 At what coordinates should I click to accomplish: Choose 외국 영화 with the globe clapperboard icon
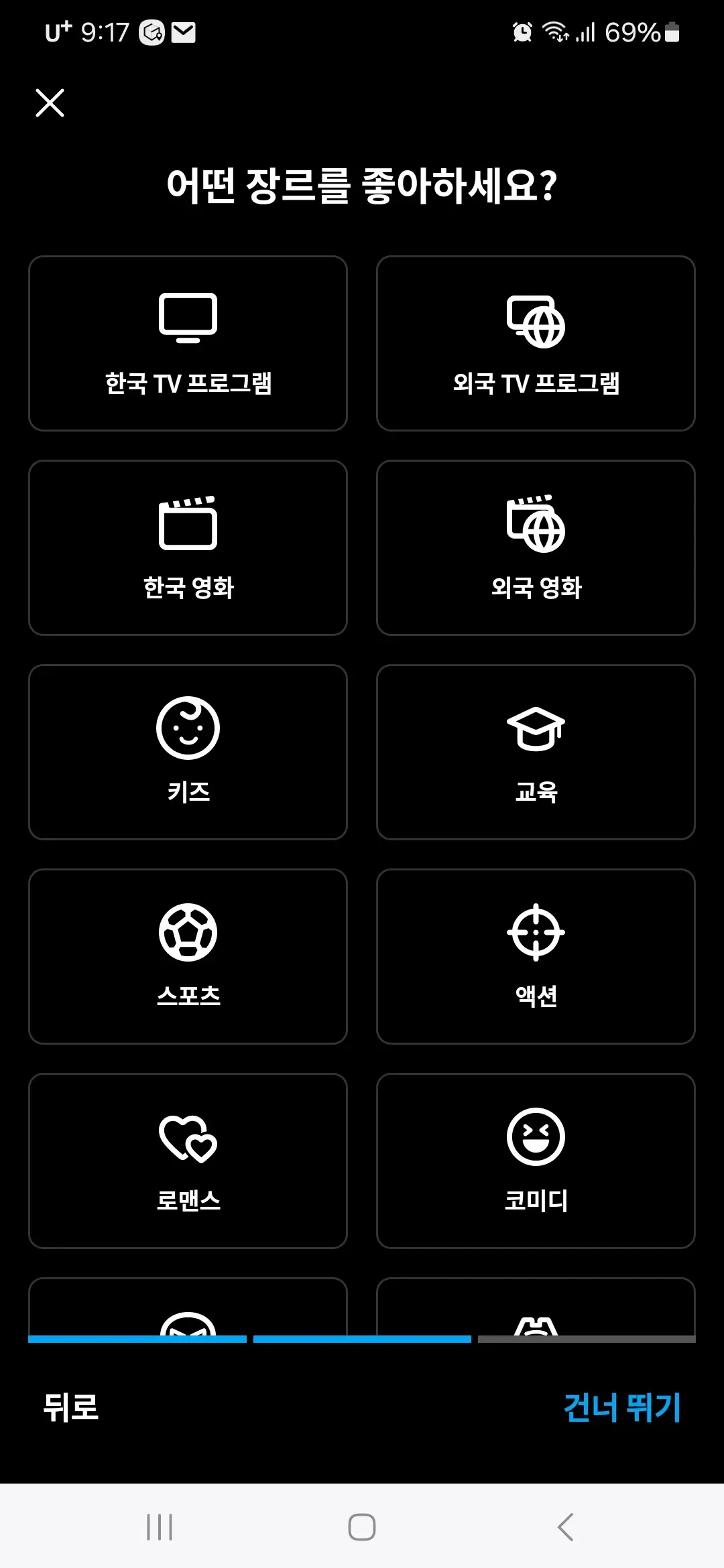[535, 548]
